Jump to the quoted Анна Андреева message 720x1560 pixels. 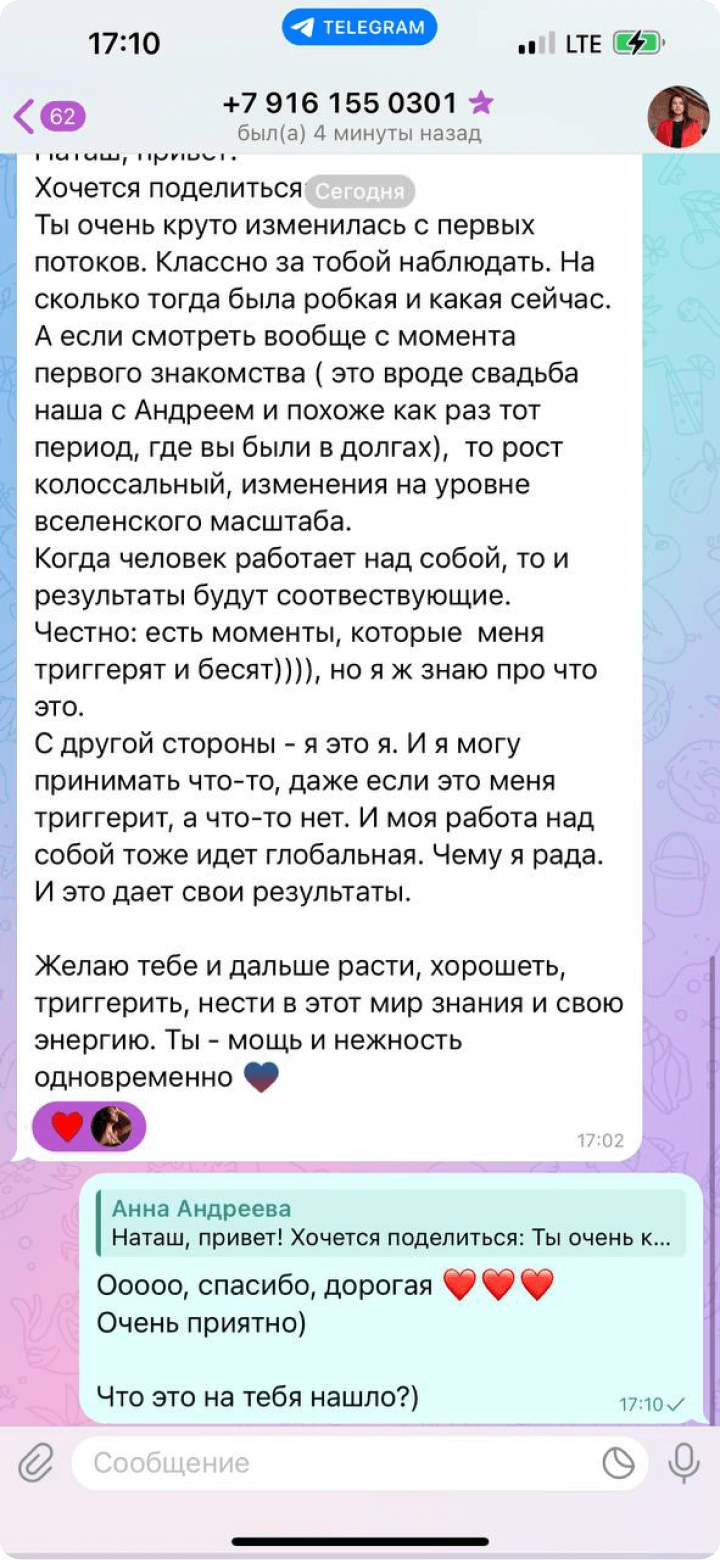click(392, 1223)
